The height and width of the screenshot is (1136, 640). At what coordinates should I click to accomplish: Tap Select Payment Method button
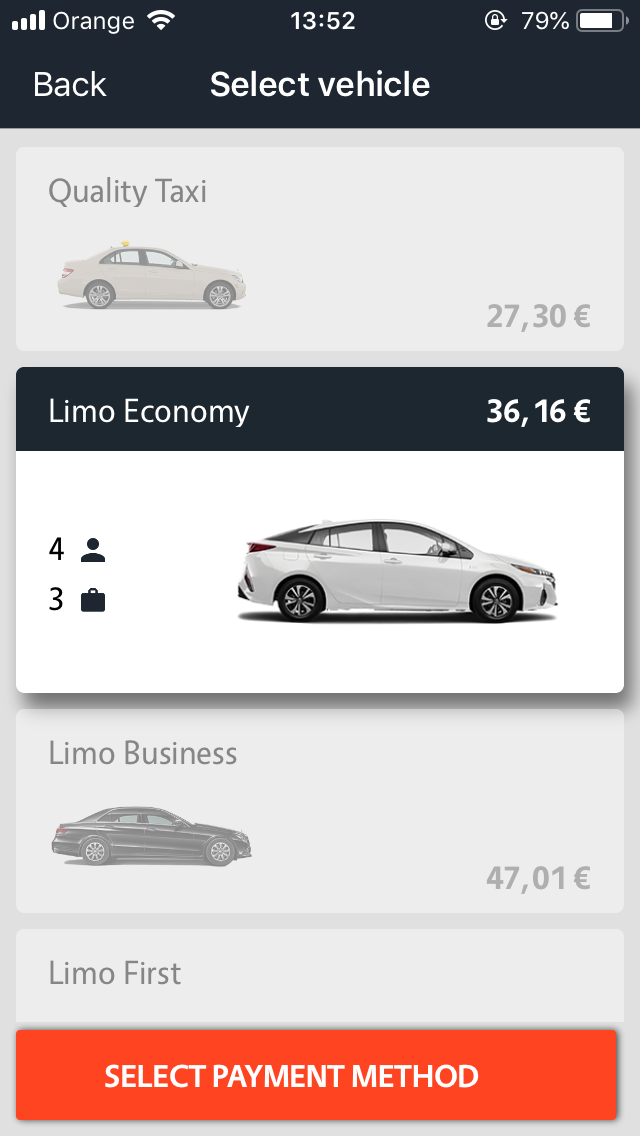click(316, 1076)
